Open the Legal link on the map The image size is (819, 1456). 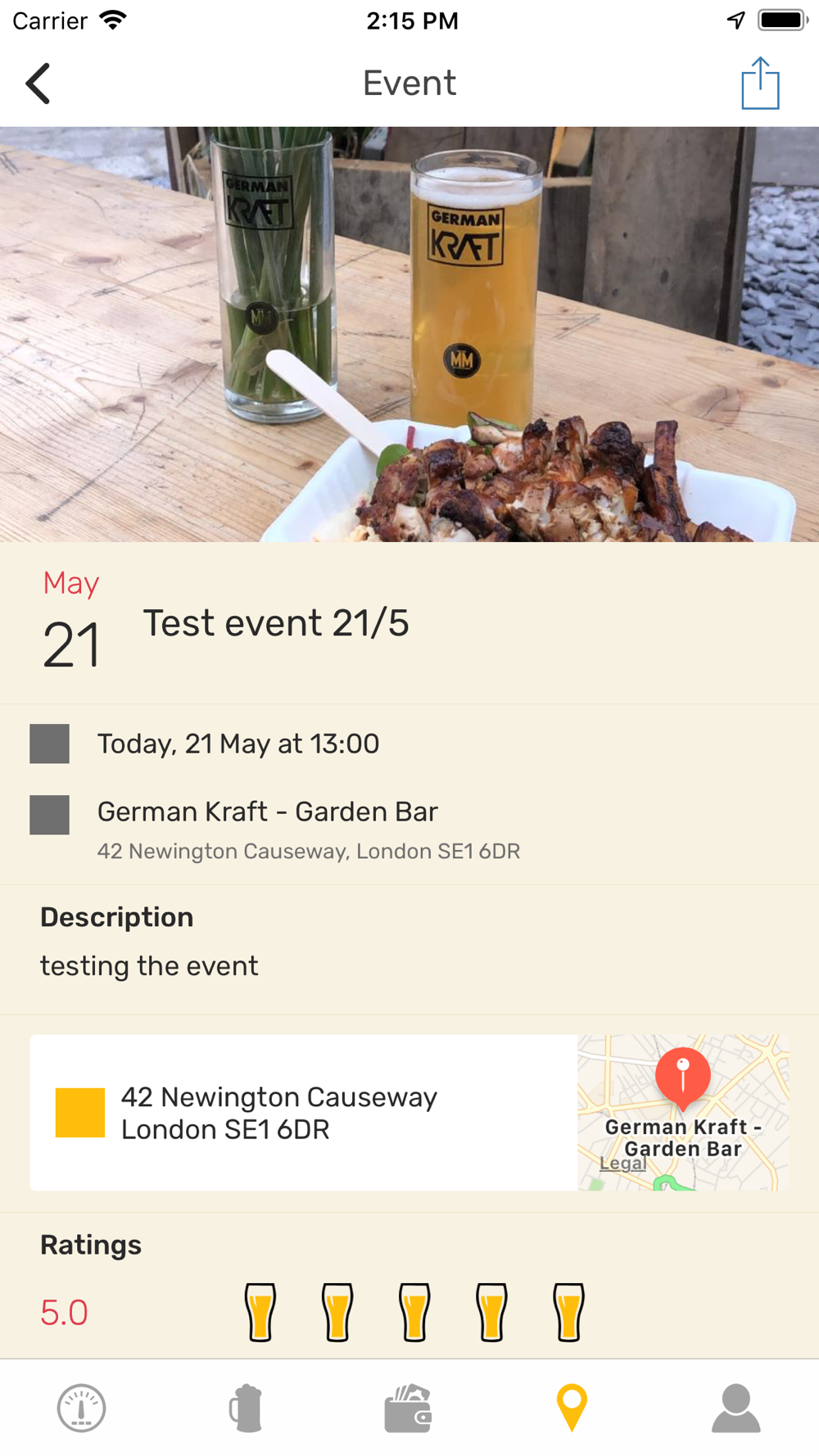[x=622, y=1163]
